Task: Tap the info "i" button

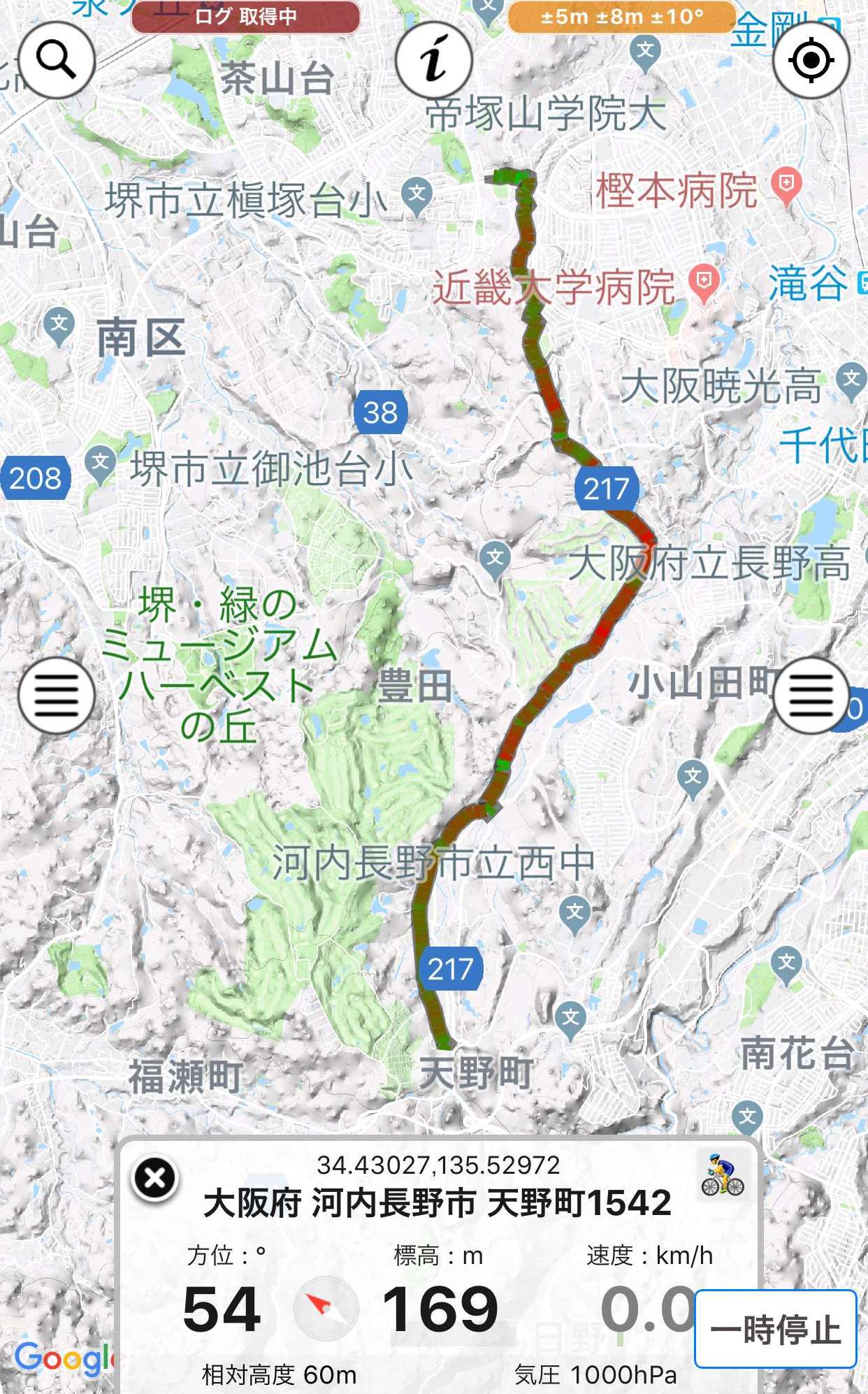Action: tap(434, 60)
